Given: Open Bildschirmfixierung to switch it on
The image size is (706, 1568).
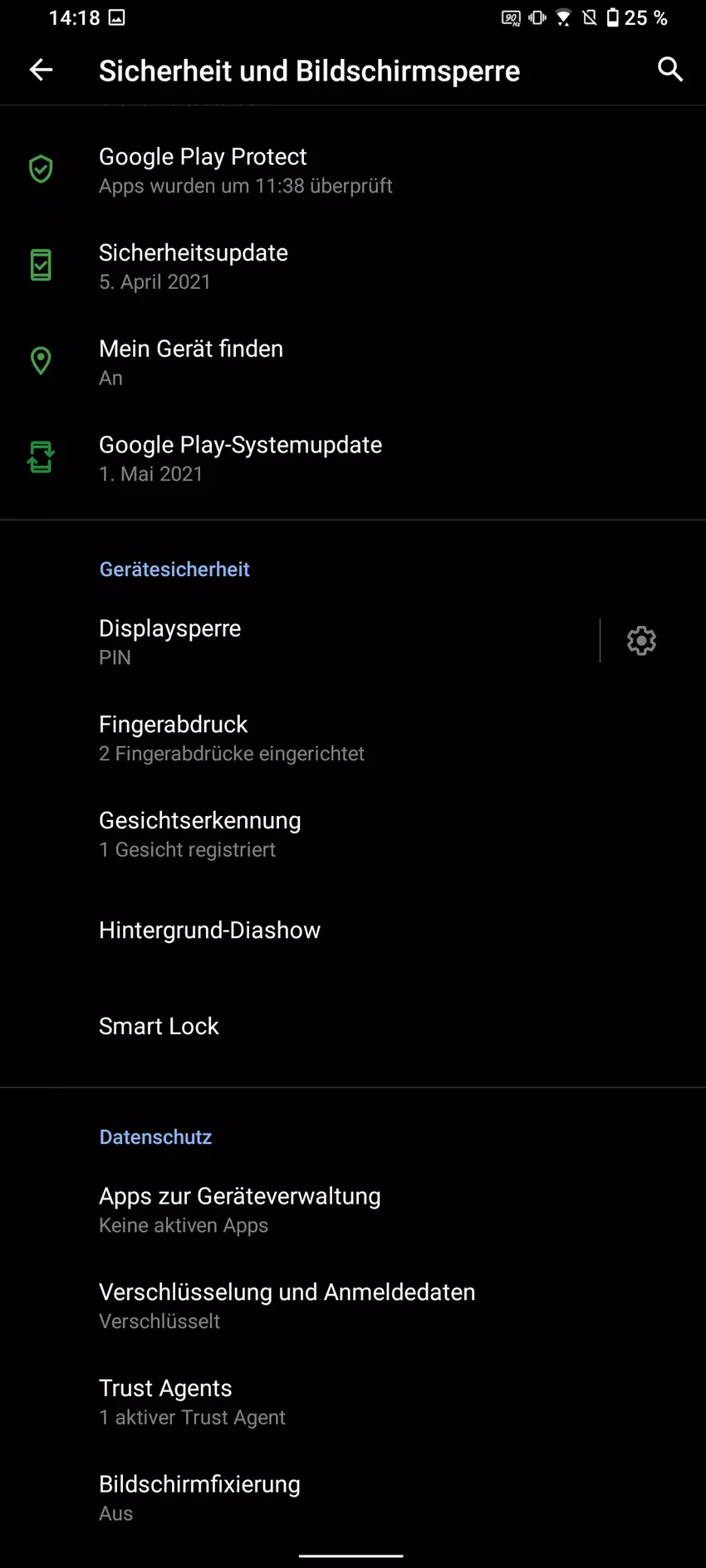Looking at the screenshot, I should coord(199,1494).
